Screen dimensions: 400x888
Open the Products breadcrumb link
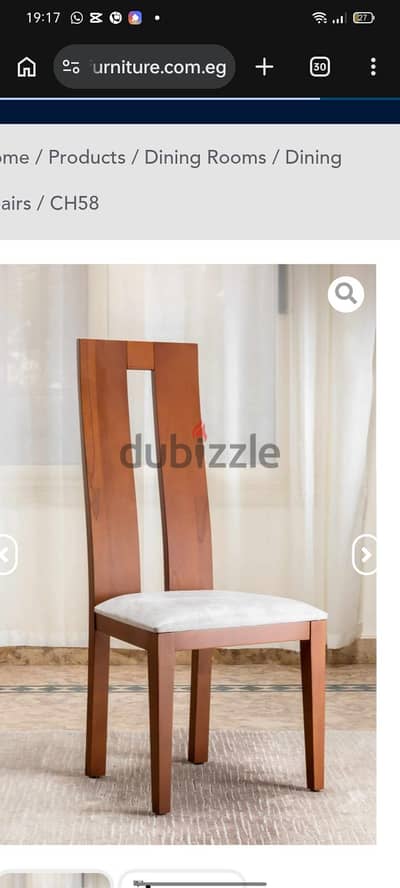tap(87, 157)
